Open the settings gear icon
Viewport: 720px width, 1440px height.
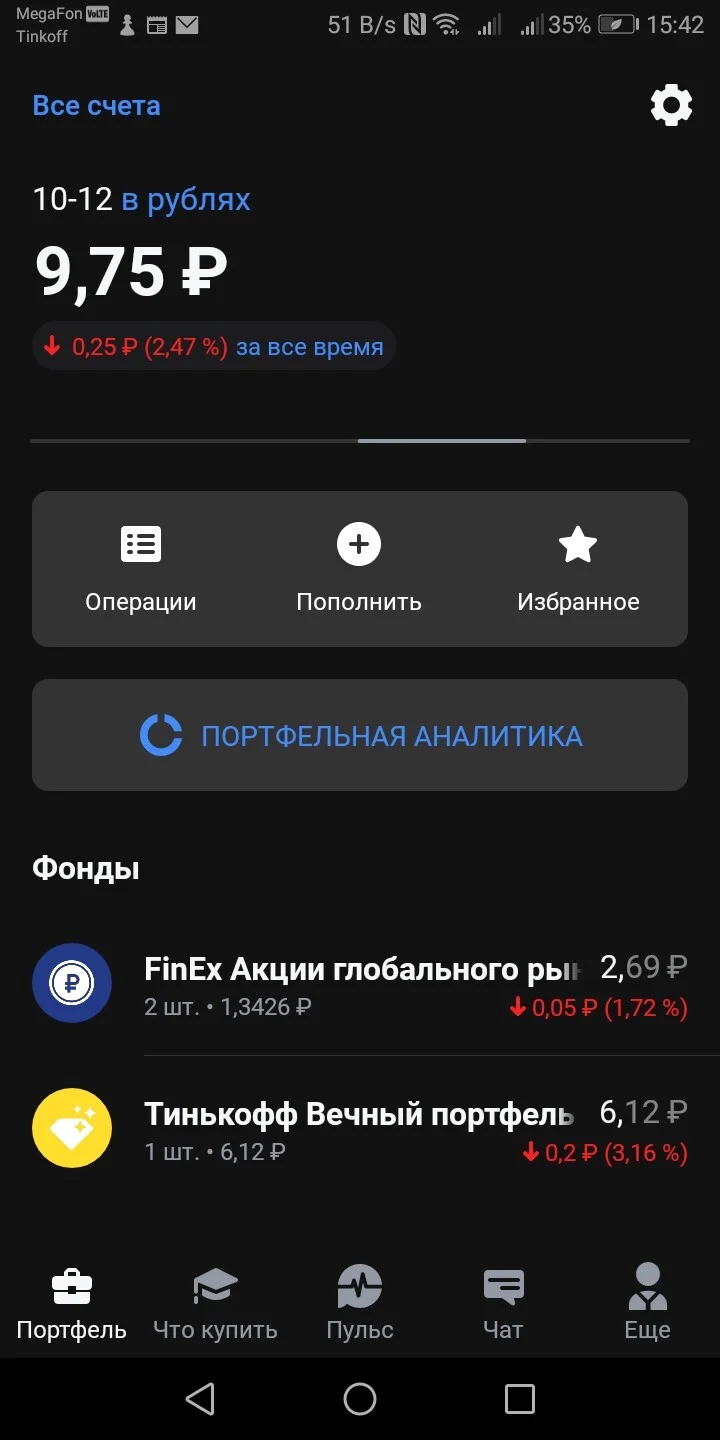click(x=671, y=105)
